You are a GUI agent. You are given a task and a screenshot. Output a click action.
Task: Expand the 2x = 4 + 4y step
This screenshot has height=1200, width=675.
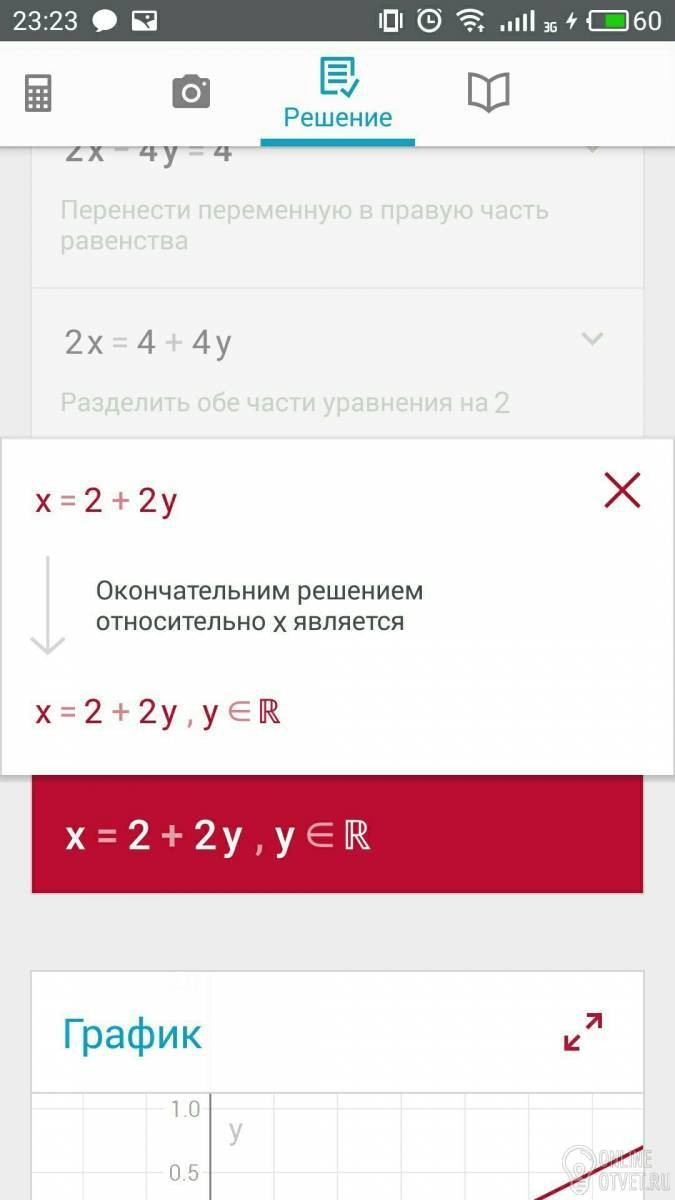coord(592,340)
